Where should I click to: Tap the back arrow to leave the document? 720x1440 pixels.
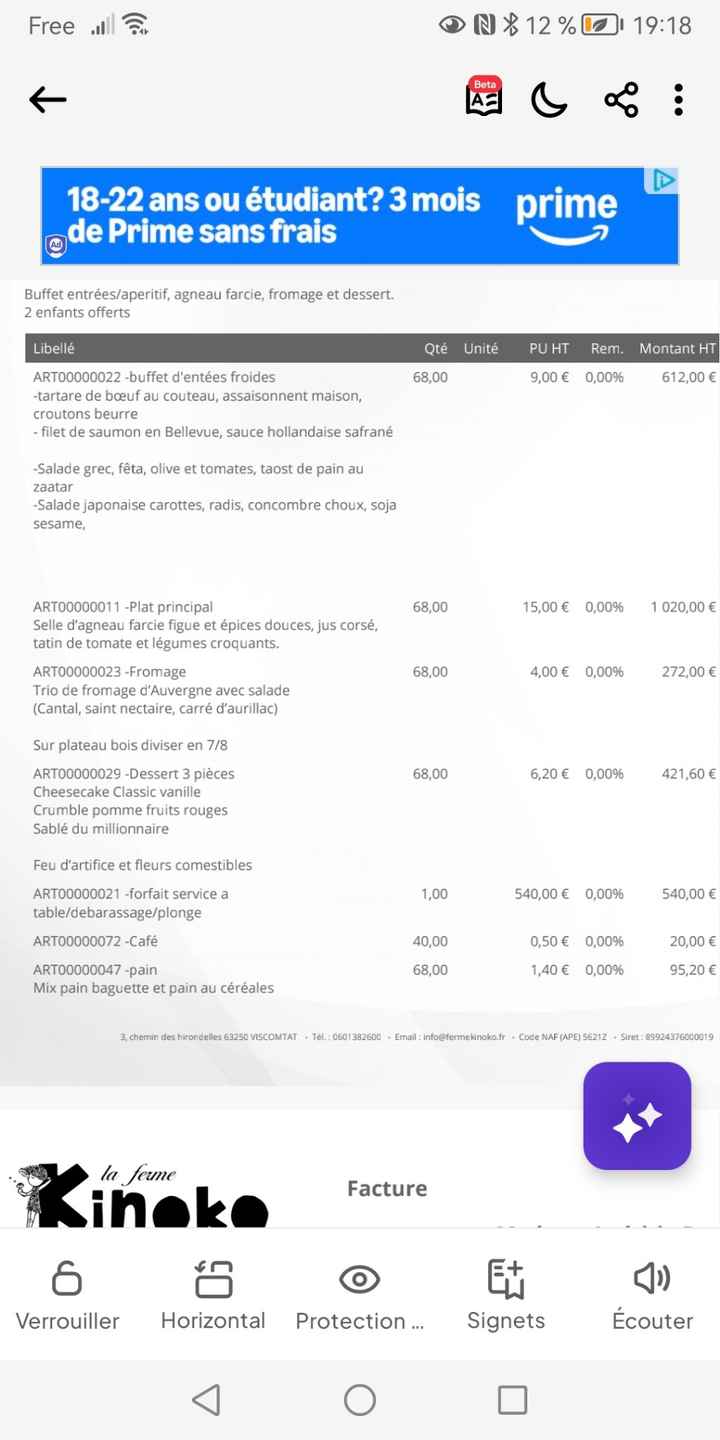47,99
